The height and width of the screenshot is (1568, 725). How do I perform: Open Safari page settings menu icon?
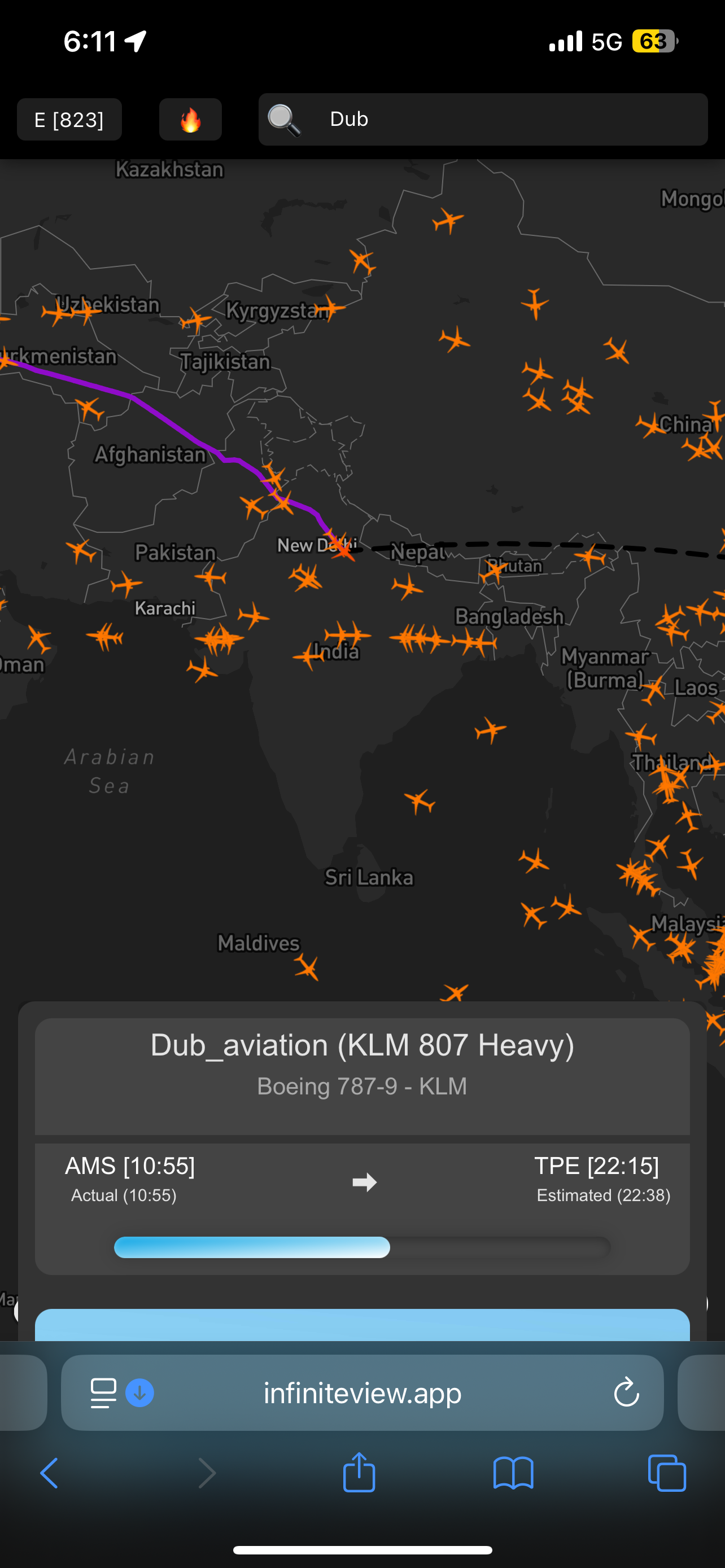tap(103, 1393)
